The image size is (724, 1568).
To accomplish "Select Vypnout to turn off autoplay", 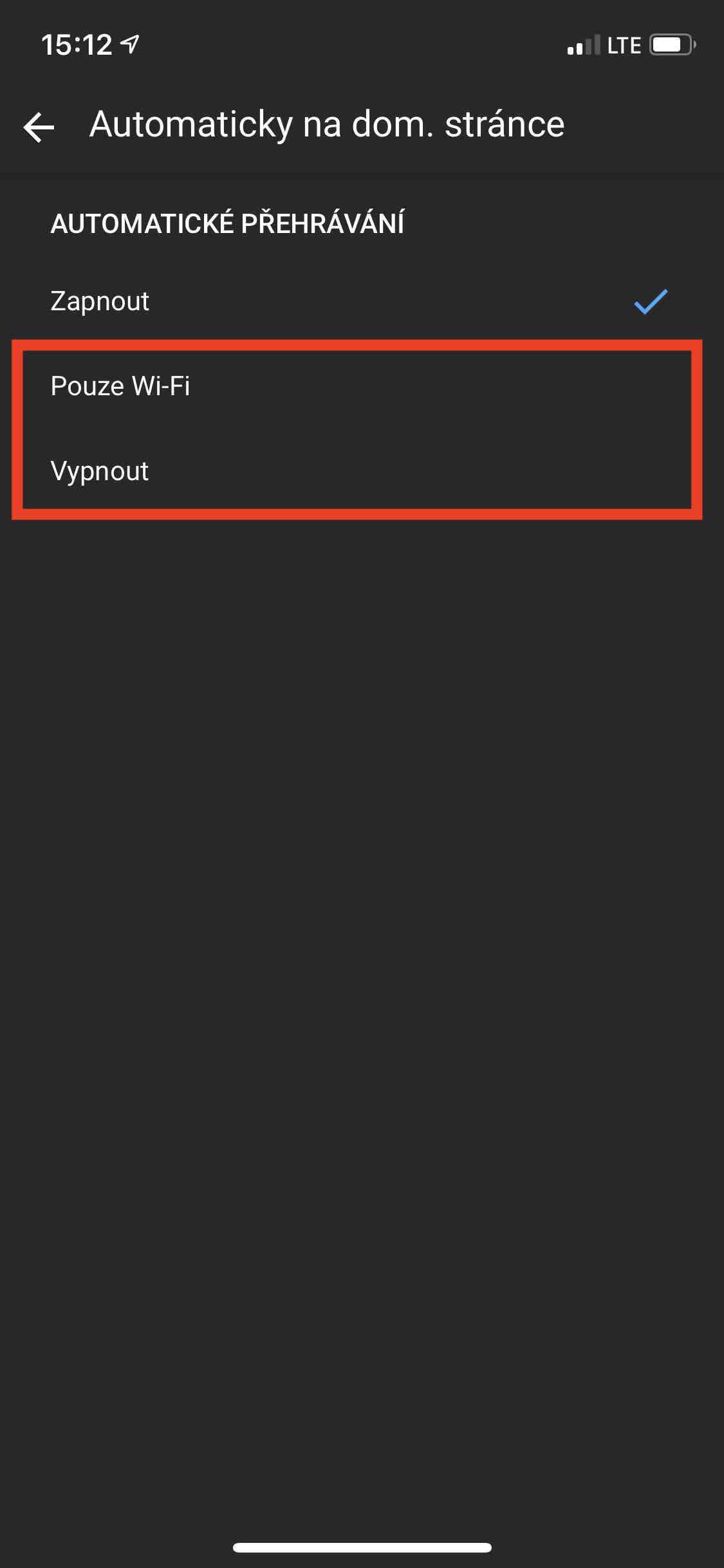I will [362, 471].
